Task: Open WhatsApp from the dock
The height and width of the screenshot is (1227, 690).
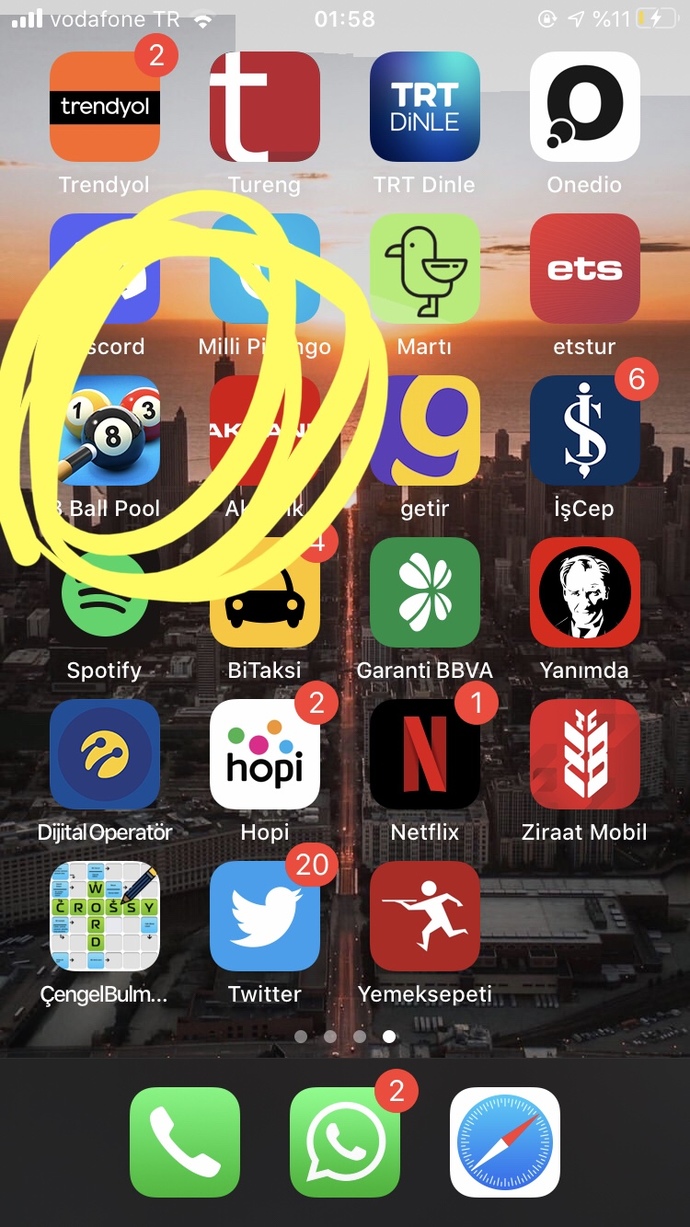Action: tap(345, 1142)
